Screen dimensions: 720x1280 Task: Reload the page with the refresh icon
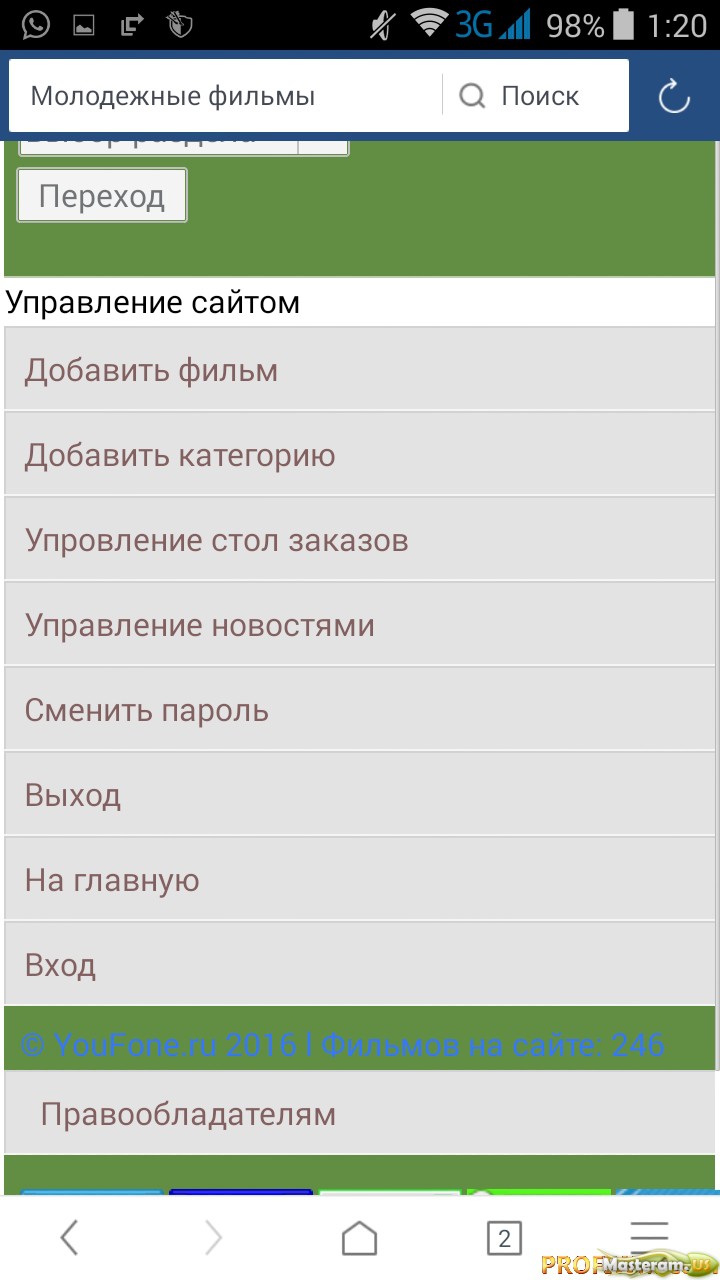[x=674, y=97]
